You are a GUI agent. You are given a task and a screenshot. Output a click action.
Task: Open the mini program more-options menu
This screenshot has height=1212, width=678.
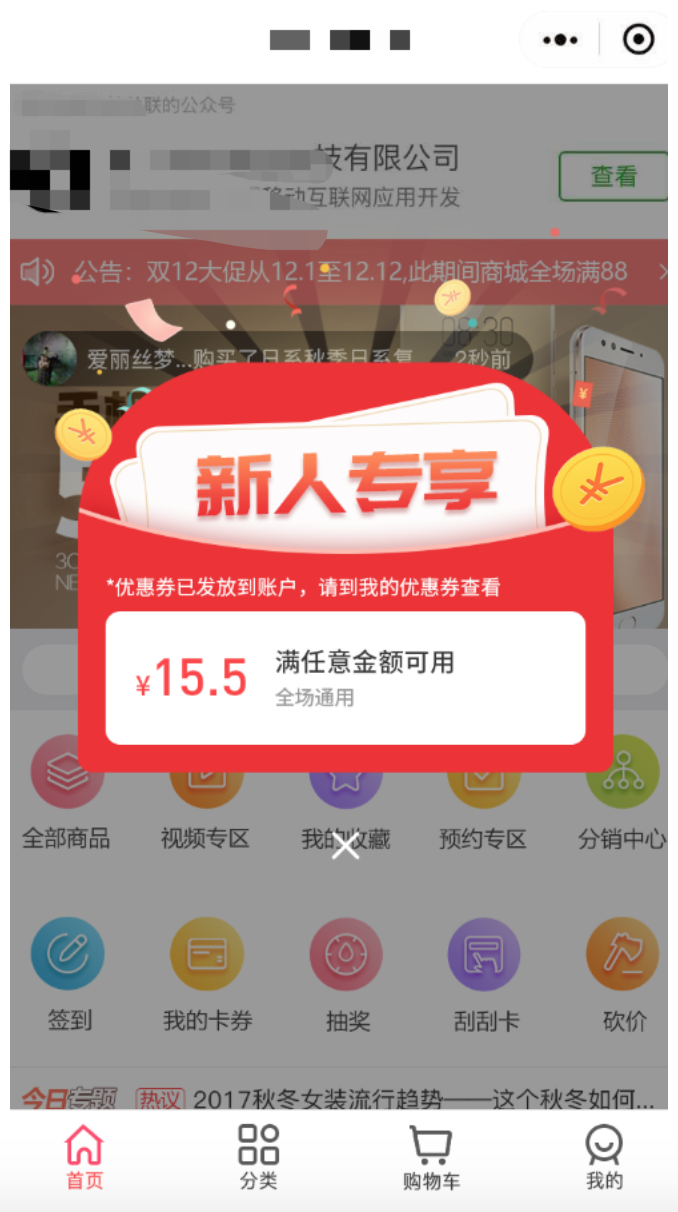coord(560,40)
